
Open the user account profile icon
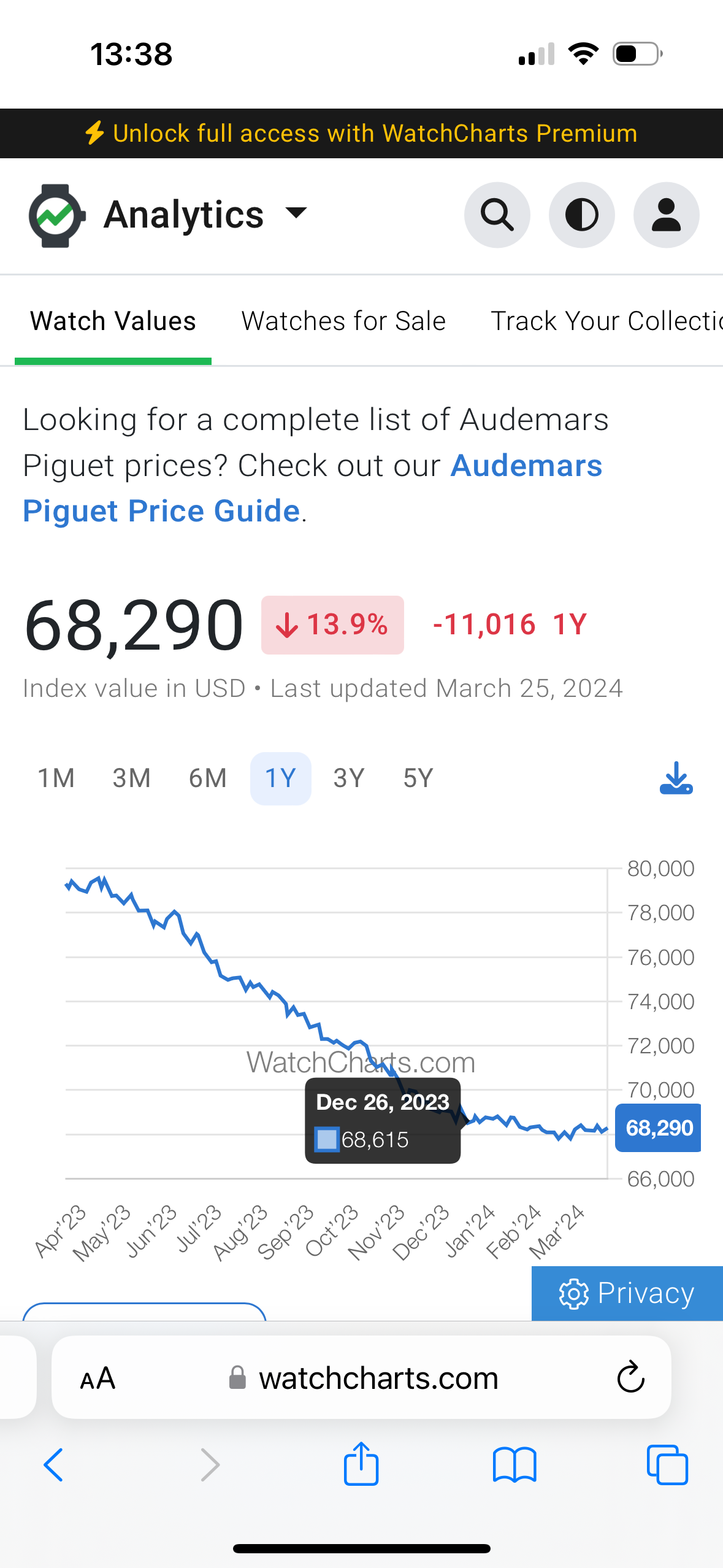[x=666, y=215]
